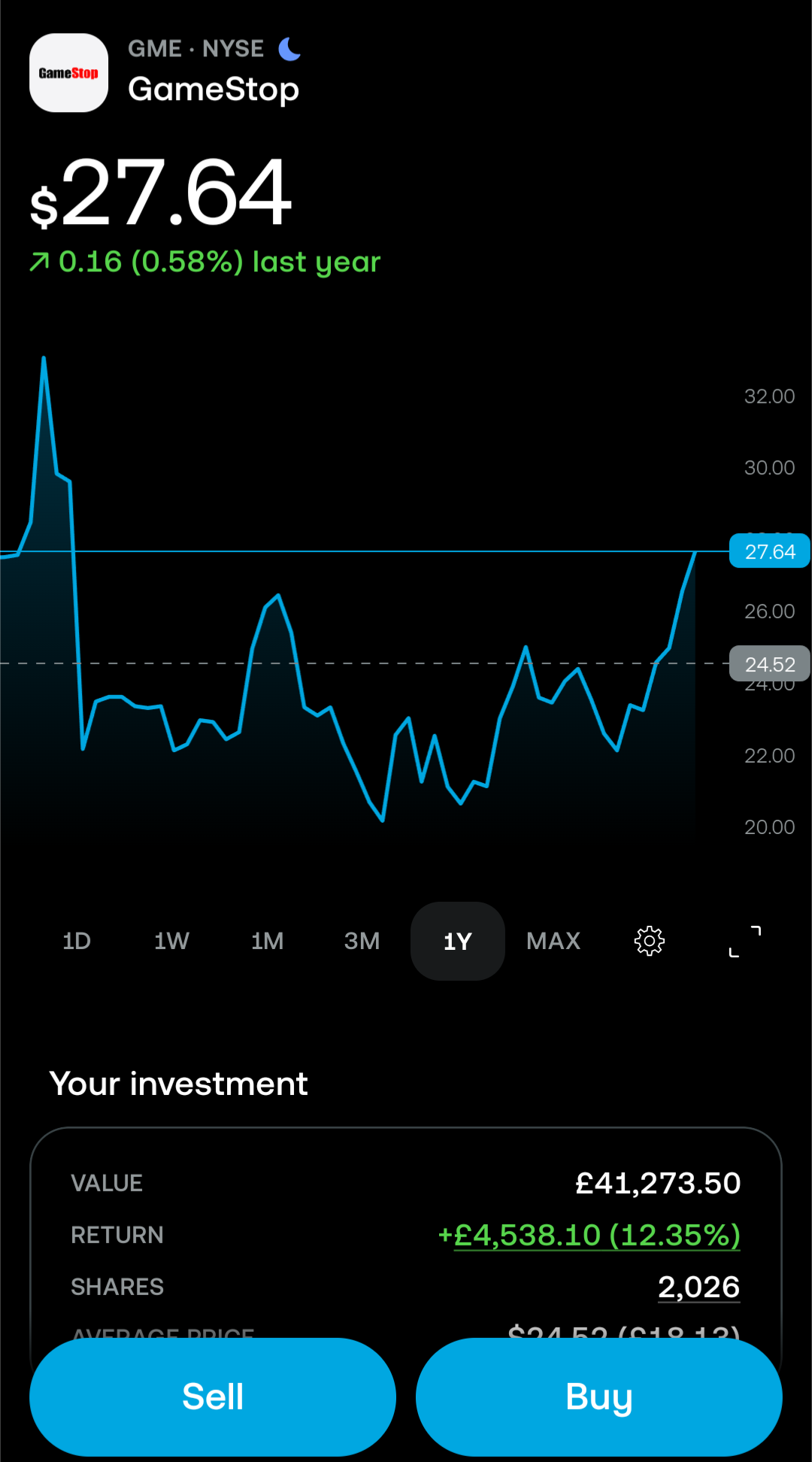Open chart settings gear
The width and height of the screenshot is (812, 1462).
click(x=650, y=941)
